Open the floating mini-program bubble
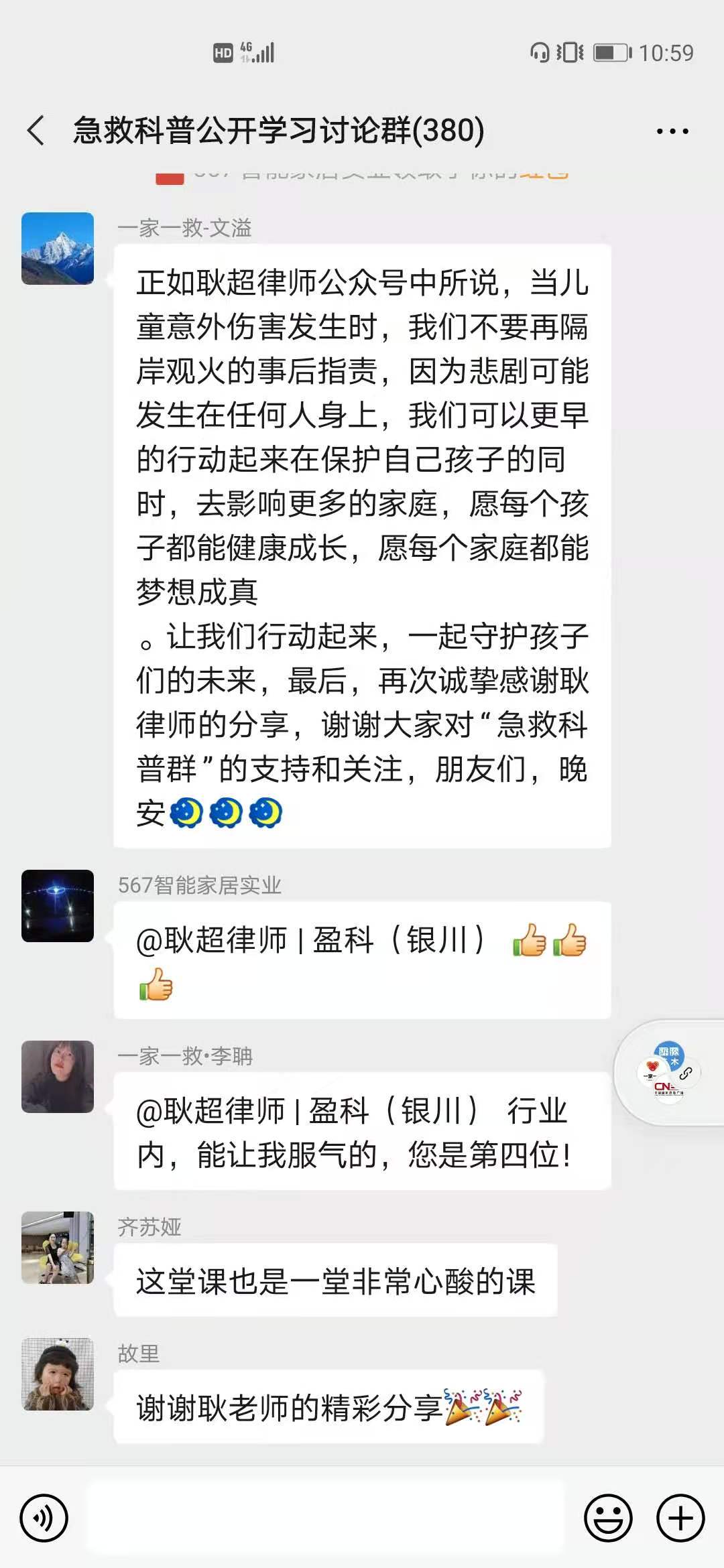 click(x=669, y=1072)
